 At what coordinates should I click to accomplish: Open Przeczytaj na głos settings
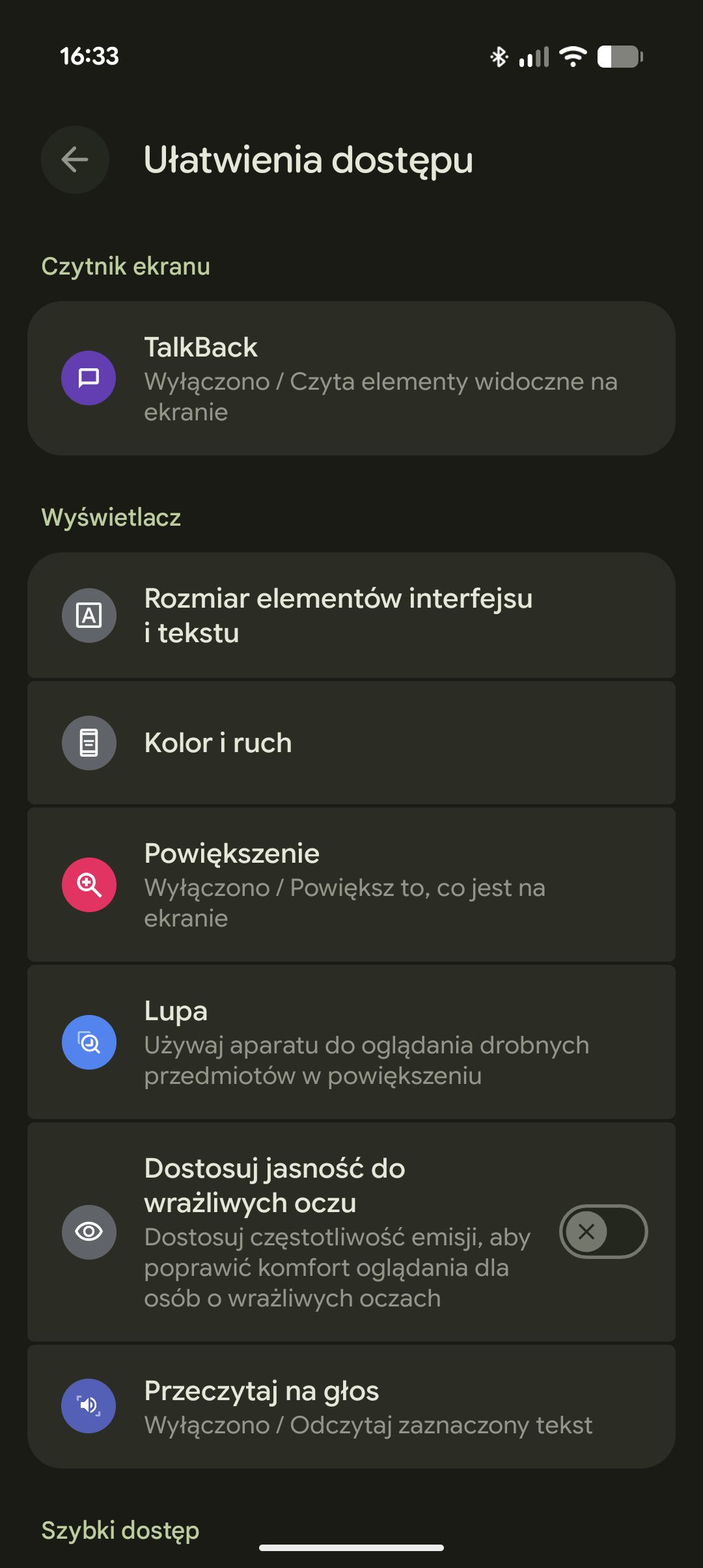coord(351,1406)
